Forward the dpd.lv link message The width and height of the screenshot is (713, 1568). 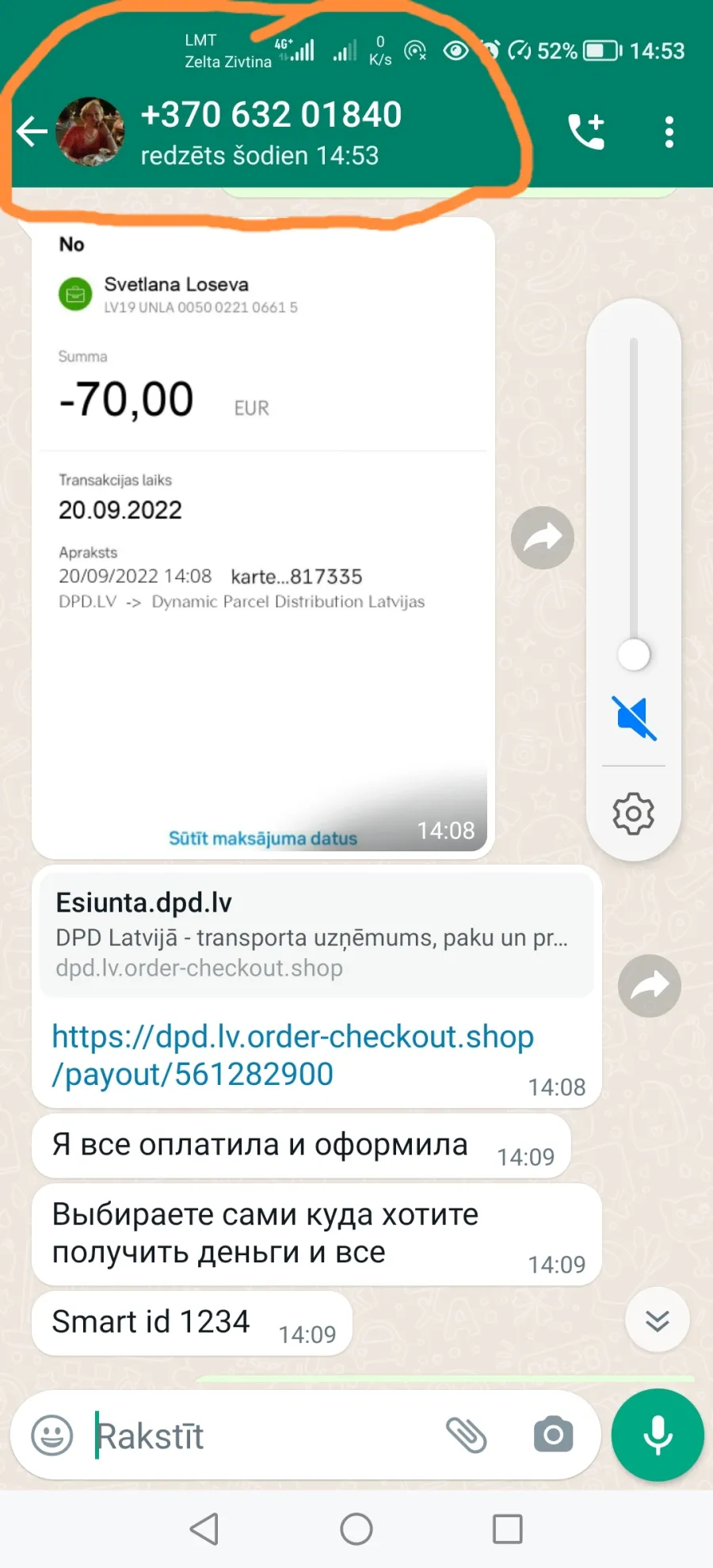click(x=650, y=986)
